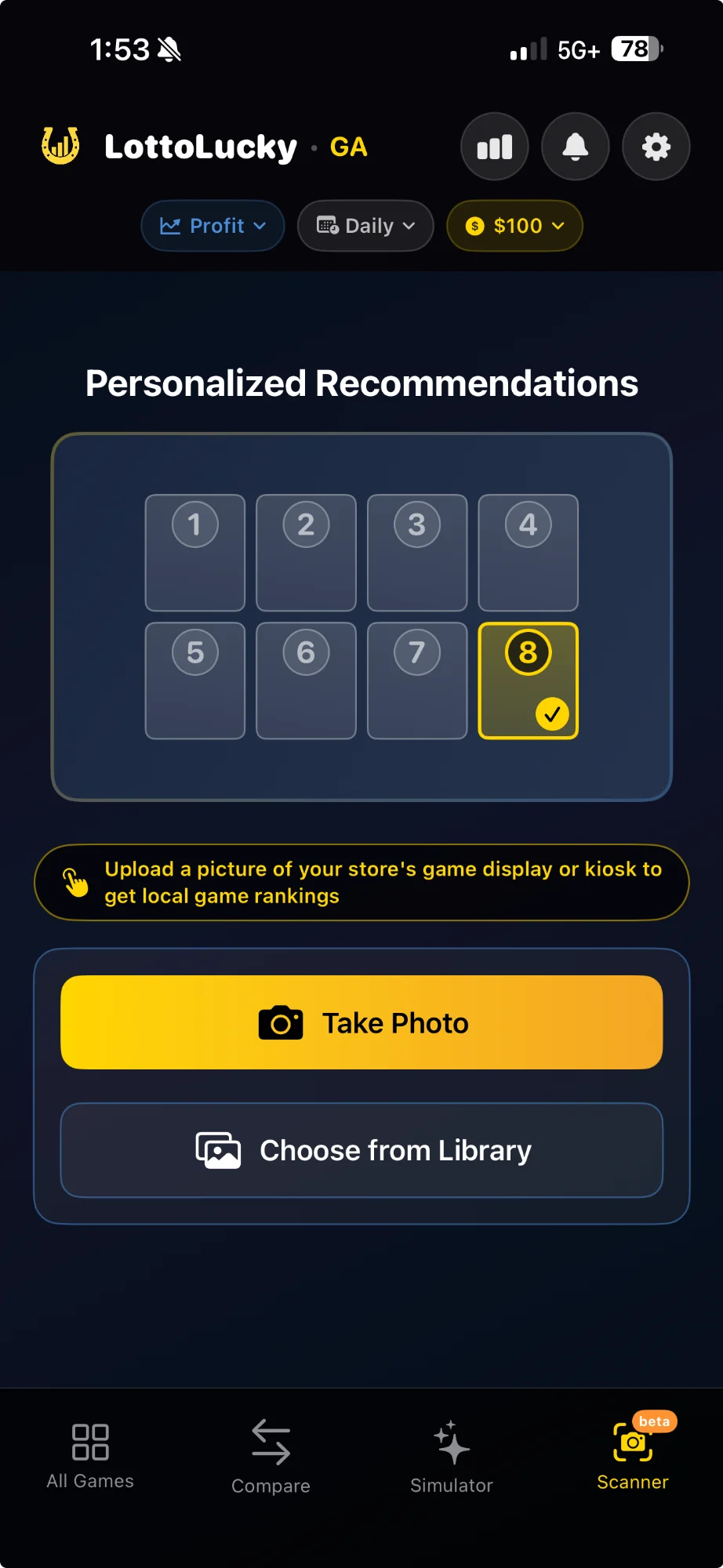Select the Scanner tab
Viewport: 723px width, 1568px height.
point(633,1456)
